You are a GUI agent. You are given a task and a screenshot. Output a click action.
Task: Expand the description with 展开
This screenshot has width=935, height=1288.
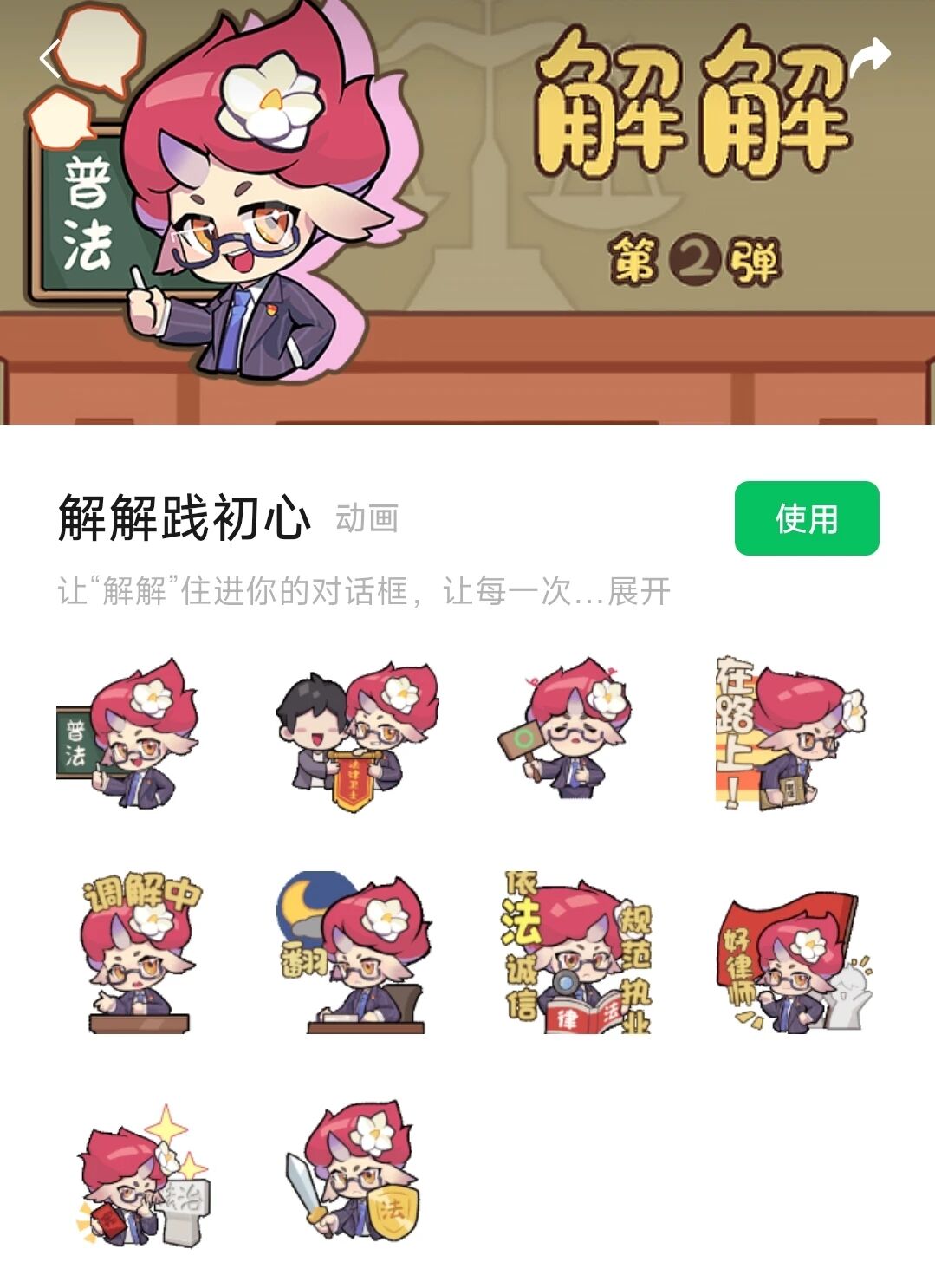point(639,592)
